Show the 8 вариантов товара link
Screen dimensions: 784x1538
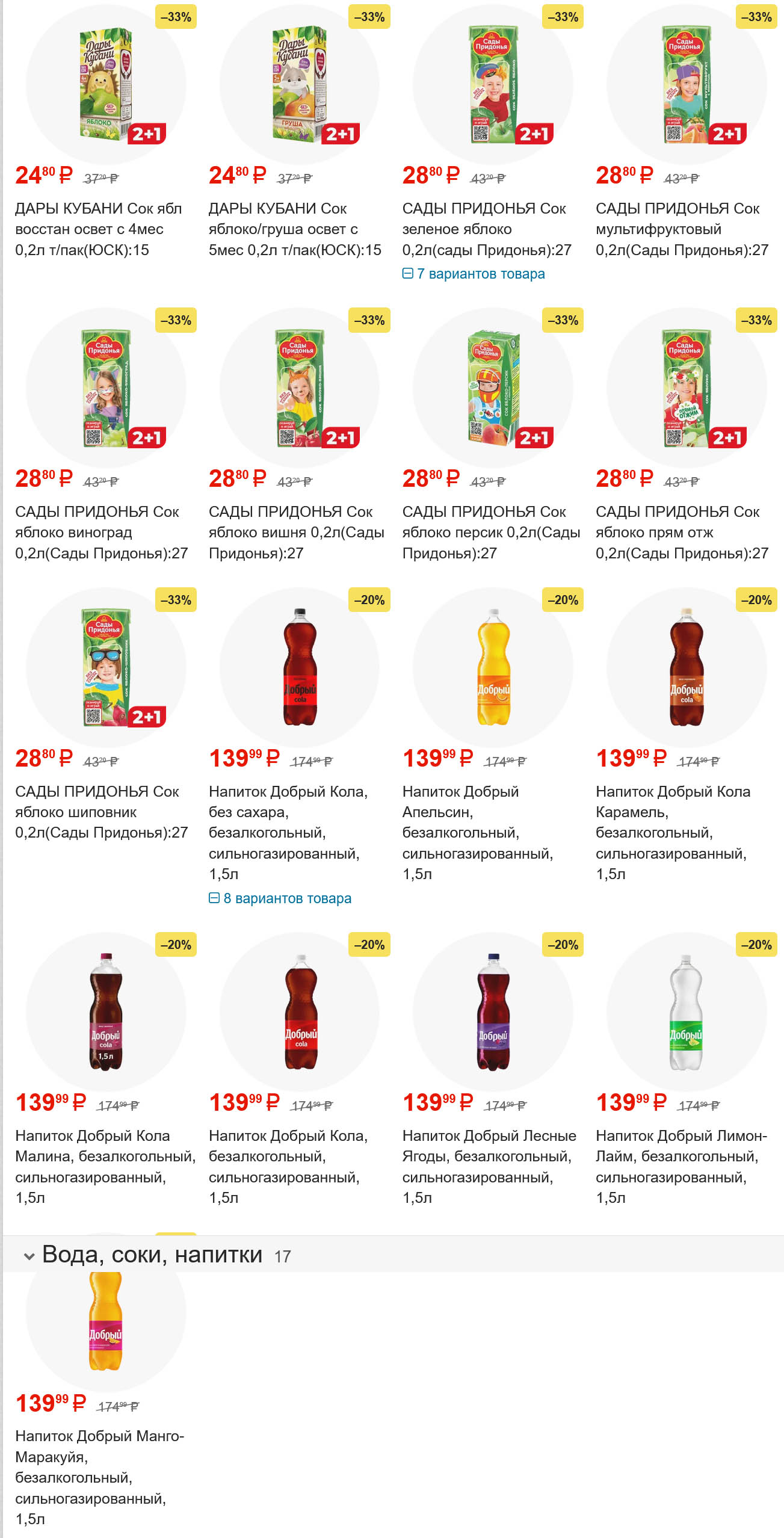tap(286, 898)
